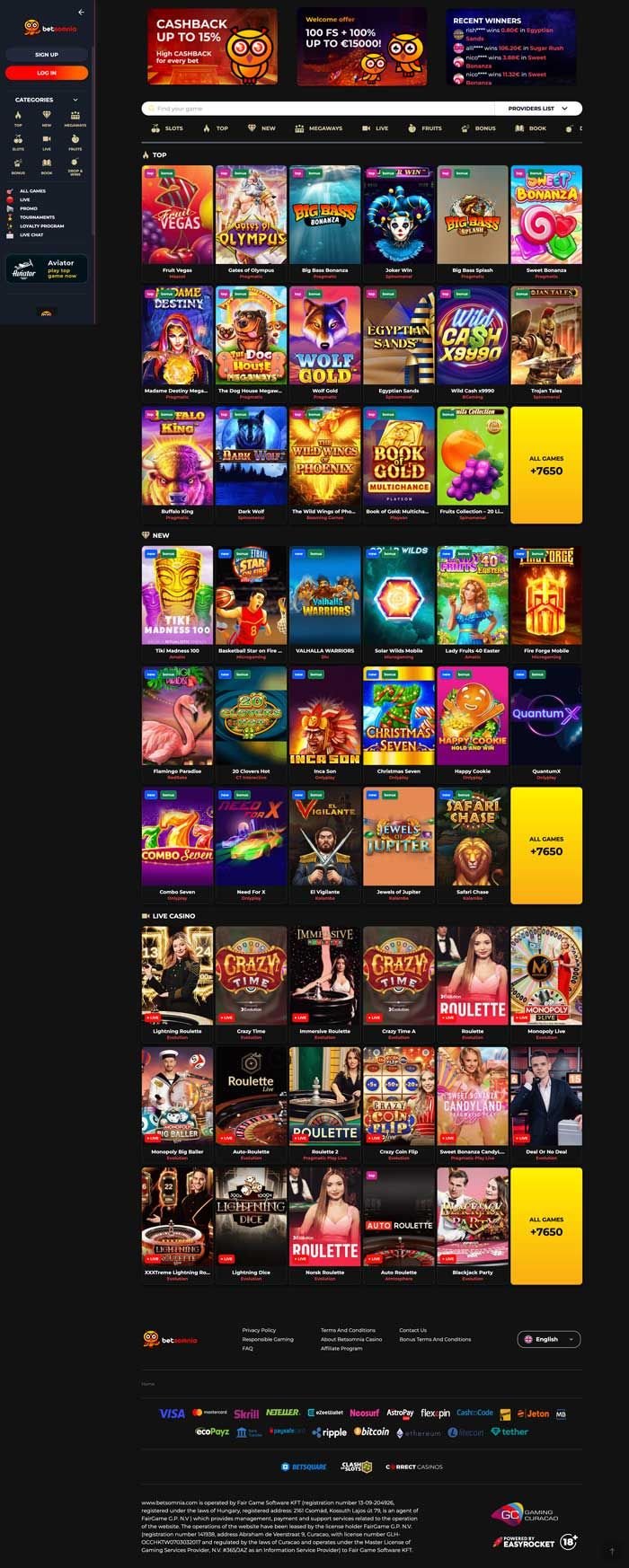Image resolution: width=629 pixels, height=1568 pixels.
Task: Tap the SIGN UP button
Action: tap(47, 55)
